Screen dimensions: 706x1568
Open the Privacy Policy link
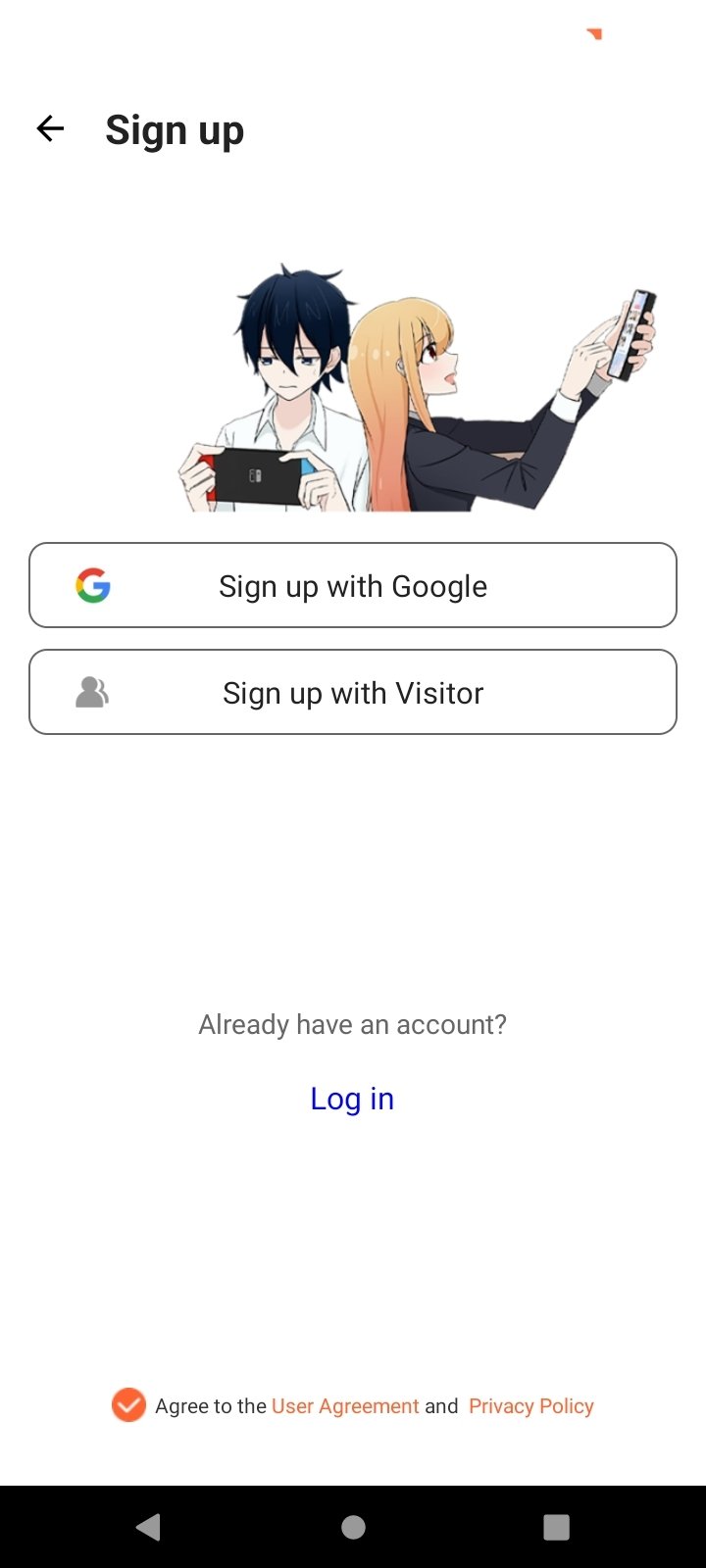pyautogui.click(x=531, y=1406)
